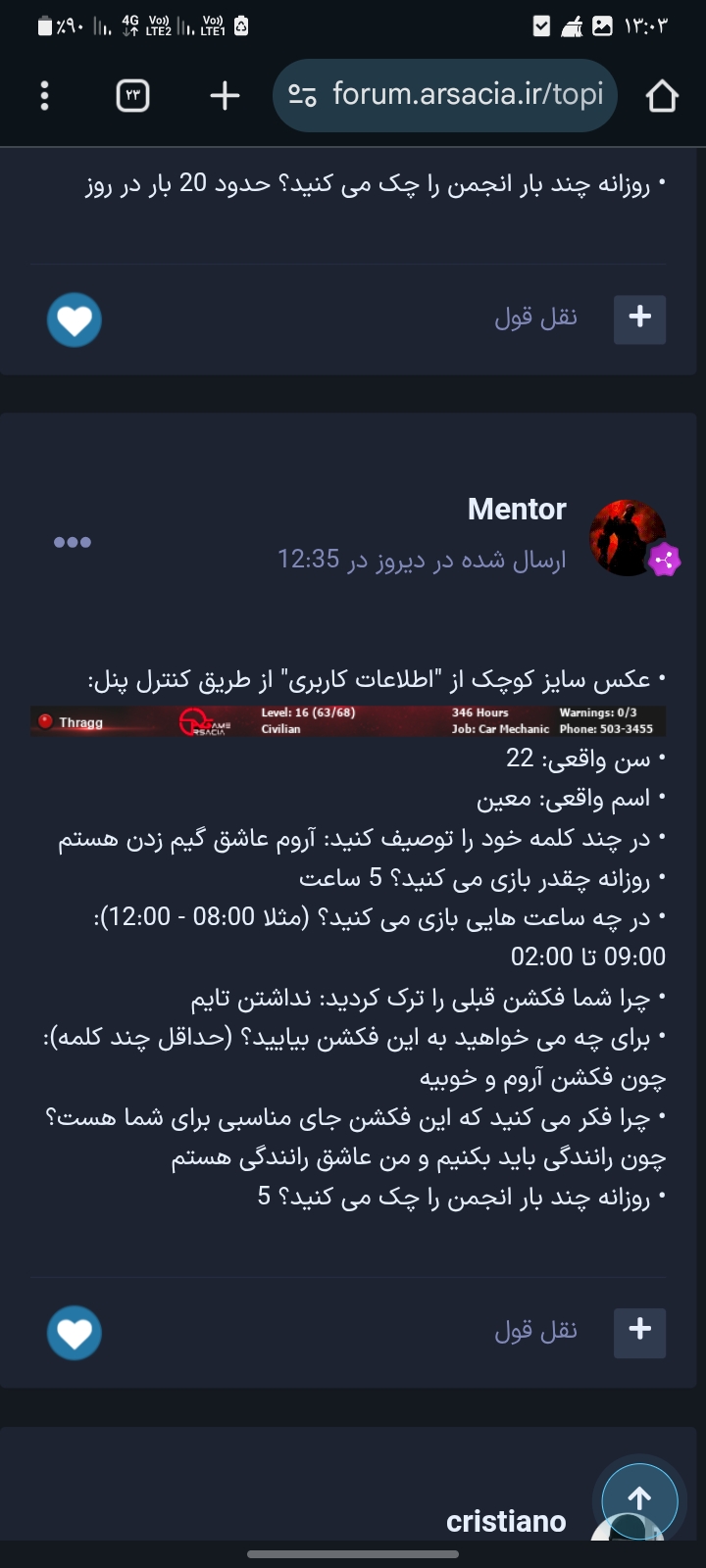The height and width of the screenshot is (1568, 706).
Task: Go to the browser home page
Action: tap(662, 96)
